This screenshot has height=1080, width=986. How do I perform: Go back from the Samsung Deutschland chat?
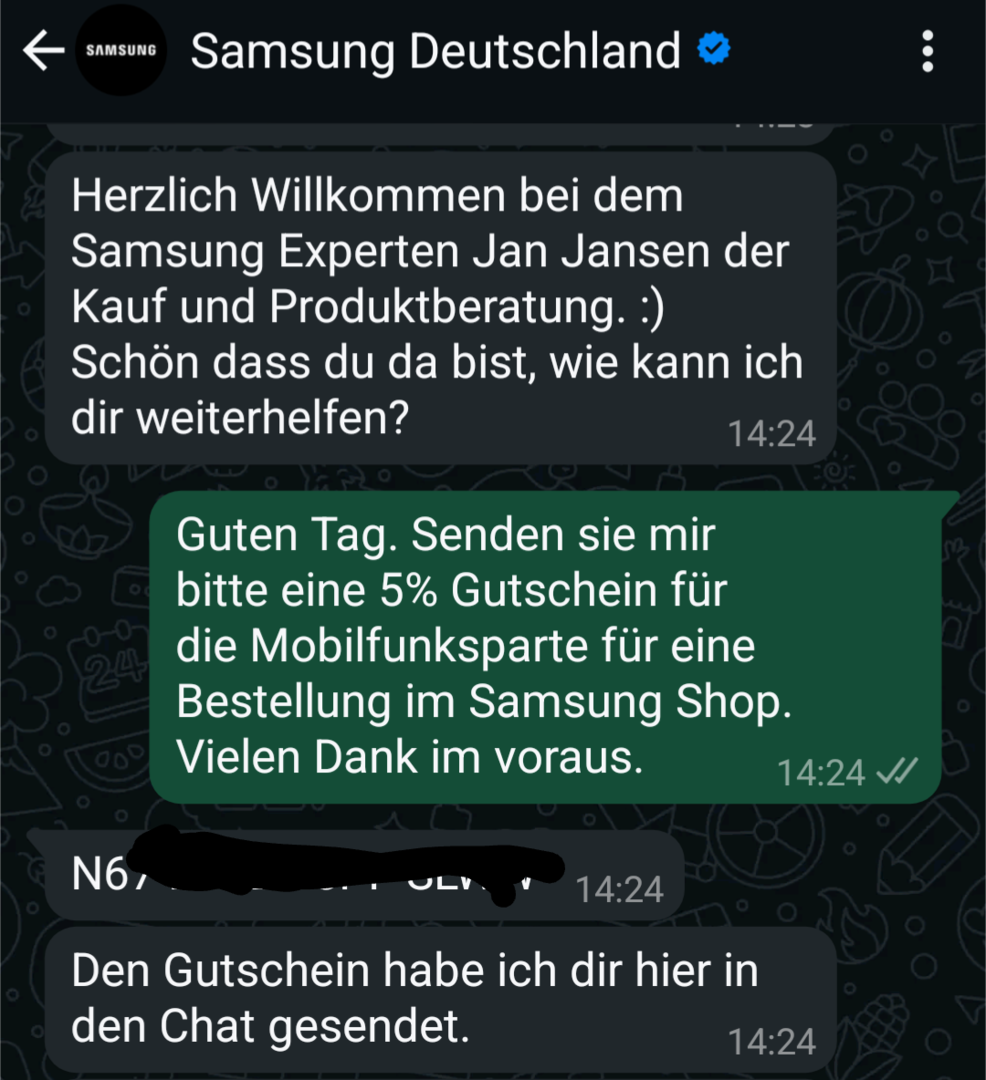point(43,50)
